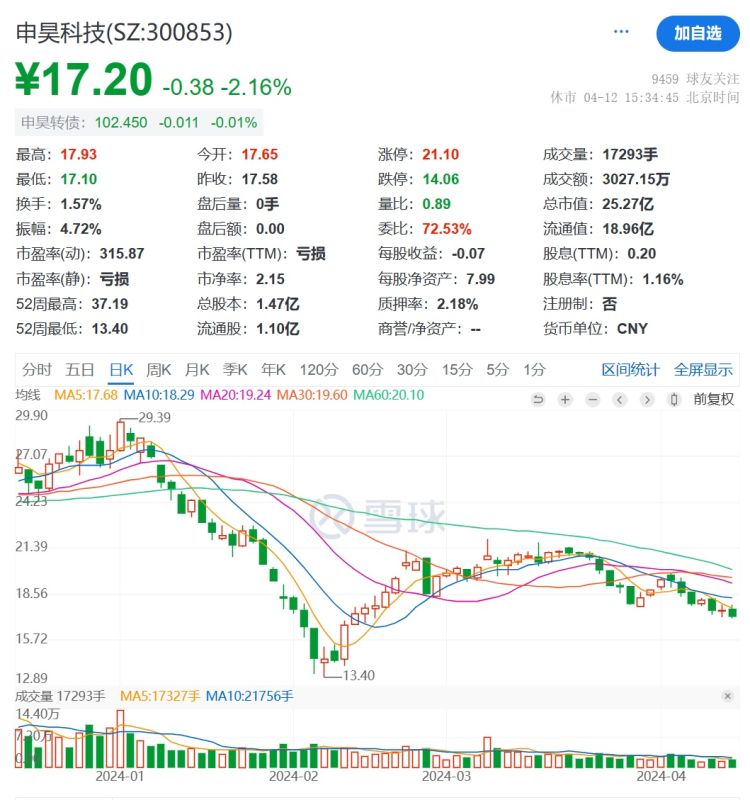Zoom in the chart with plus icon
The width and height of the screenshot is (750, 800).
[x=565, y=400]
